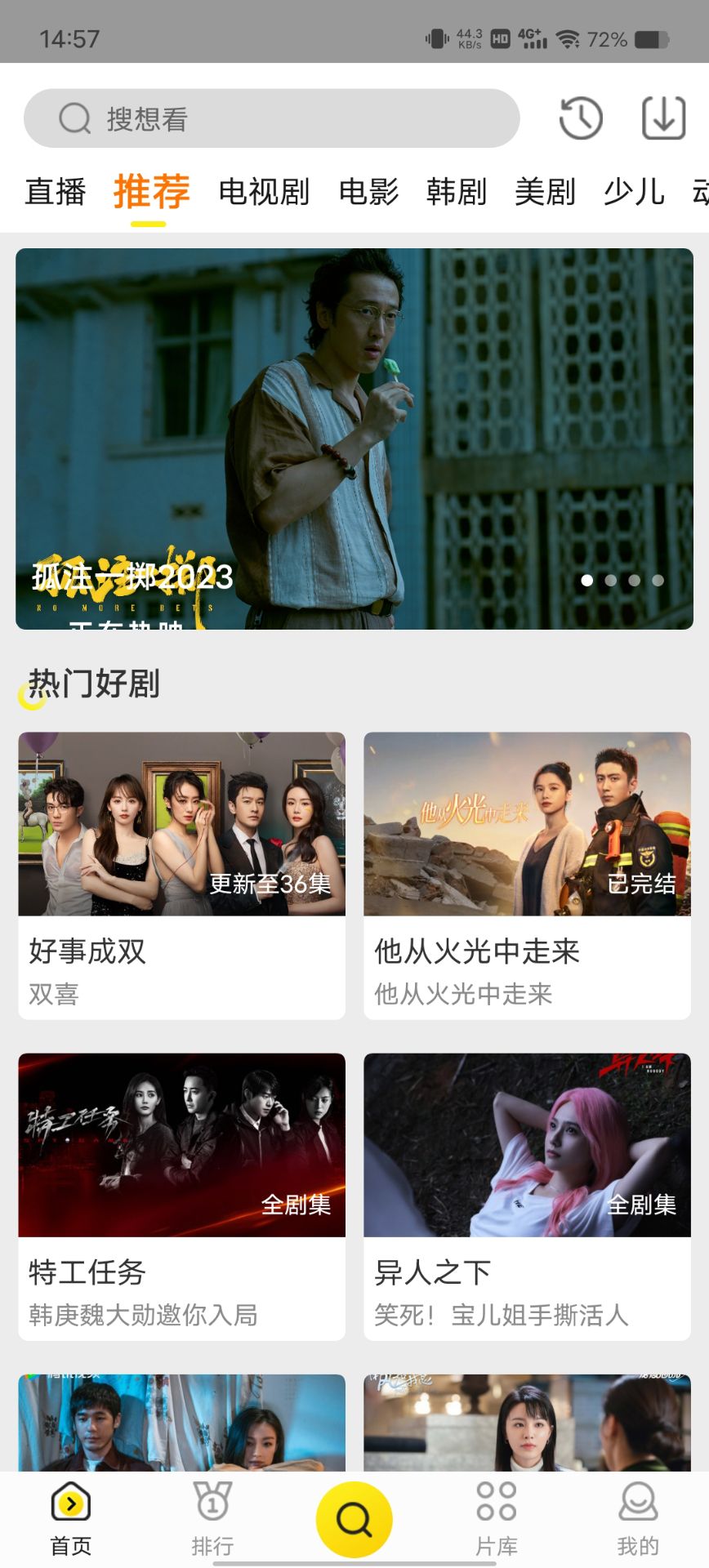
Task: Open the downloads icon
Action: [x=663, y=118]
